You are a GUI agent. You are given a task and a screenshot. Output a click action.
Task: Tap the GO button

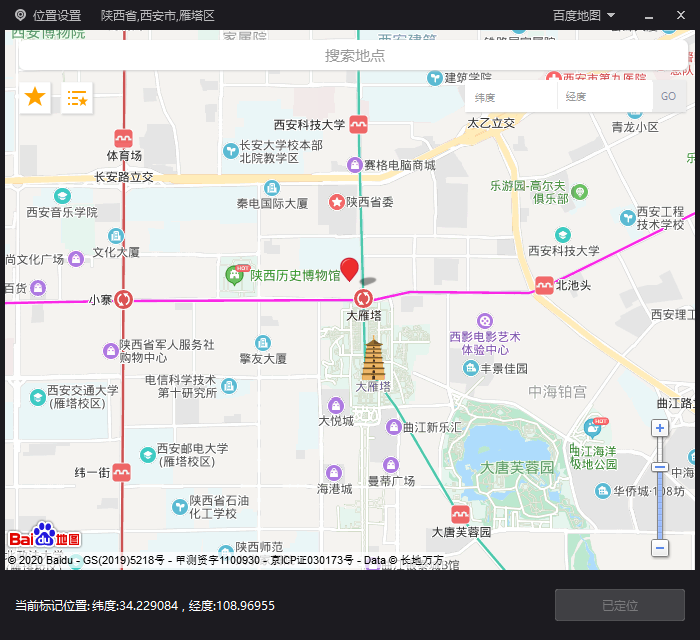click(668, 97)
